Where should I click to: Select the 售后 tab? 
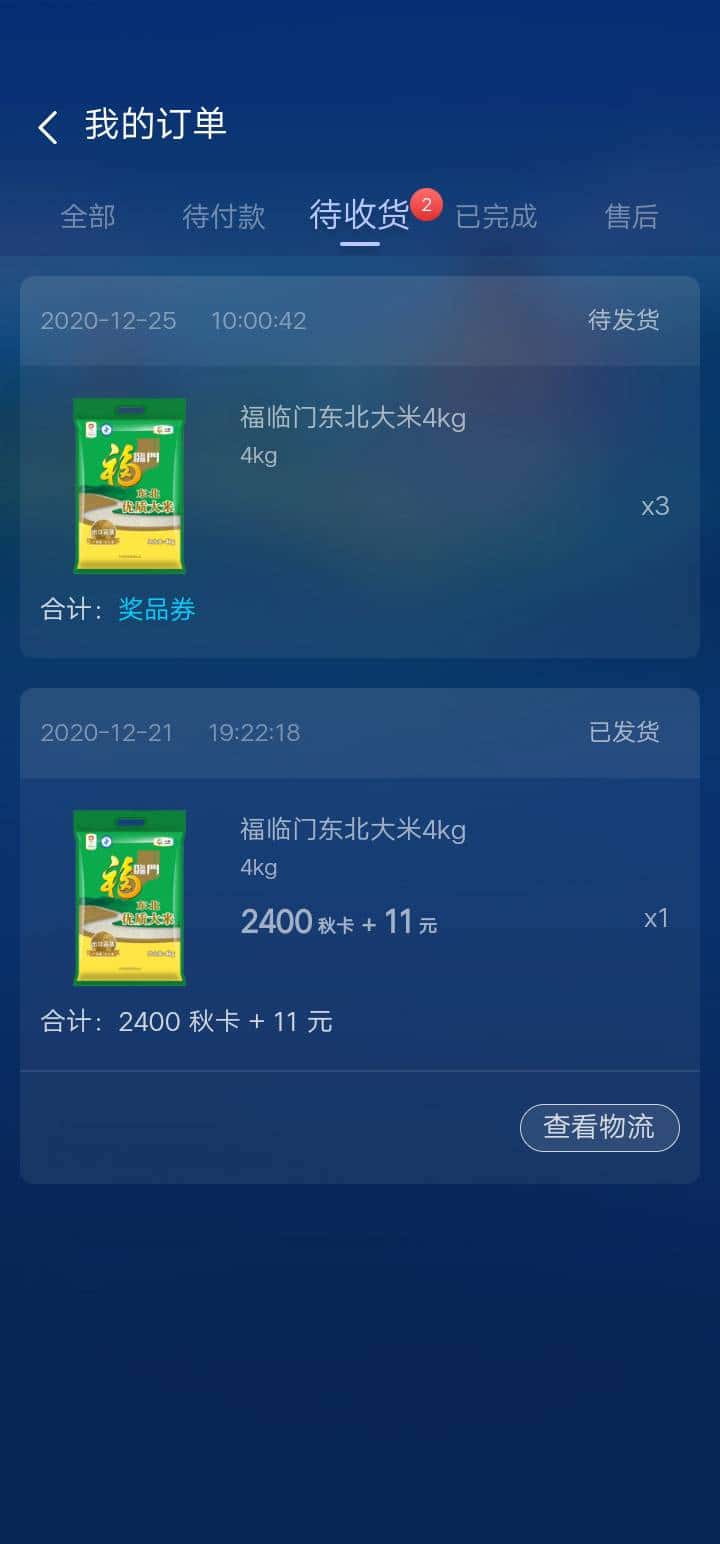point(632,216)
